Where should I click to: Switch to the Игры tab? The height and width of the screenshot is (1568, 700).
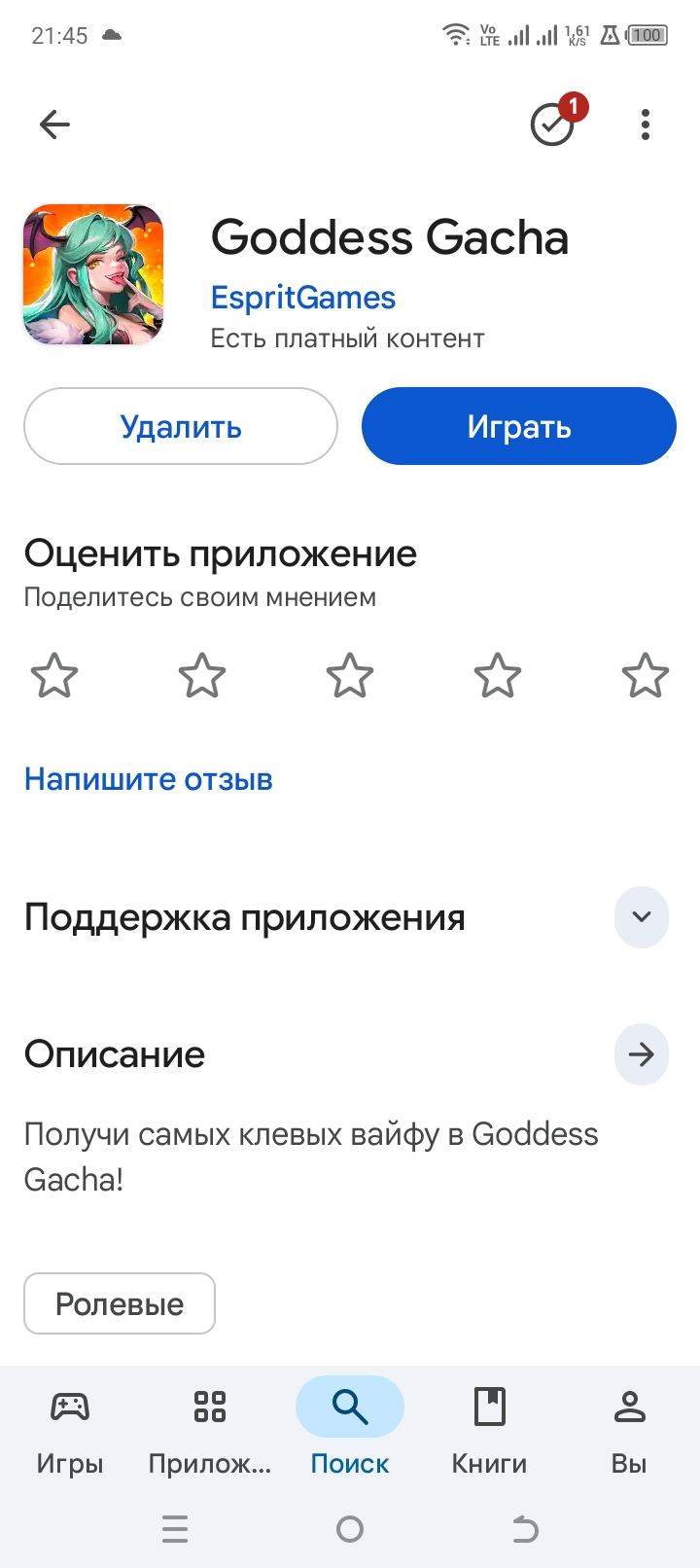point(70,1431)
